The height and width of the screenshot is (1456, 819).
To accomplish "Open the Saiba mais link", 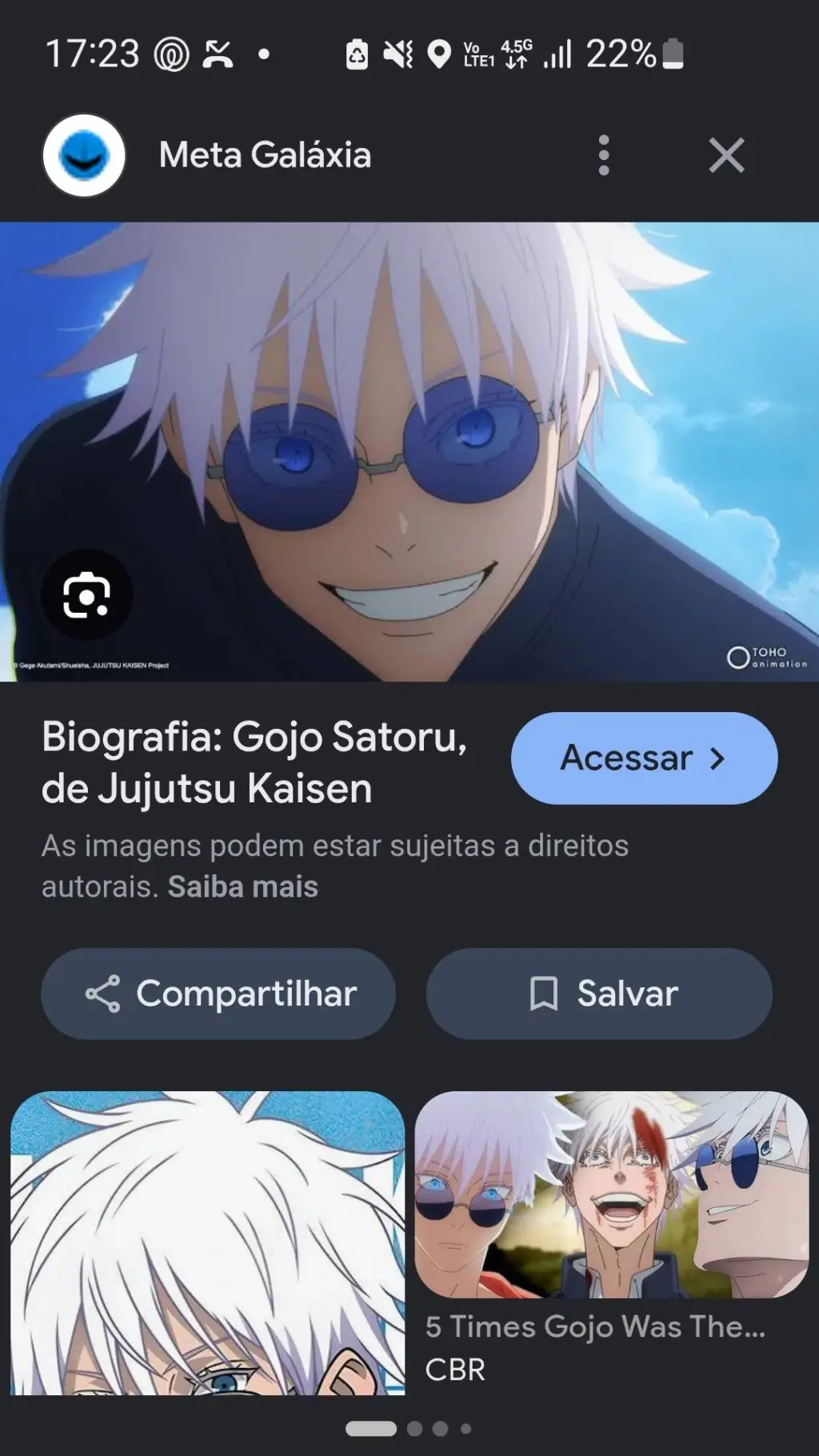I will coord(242,886).
